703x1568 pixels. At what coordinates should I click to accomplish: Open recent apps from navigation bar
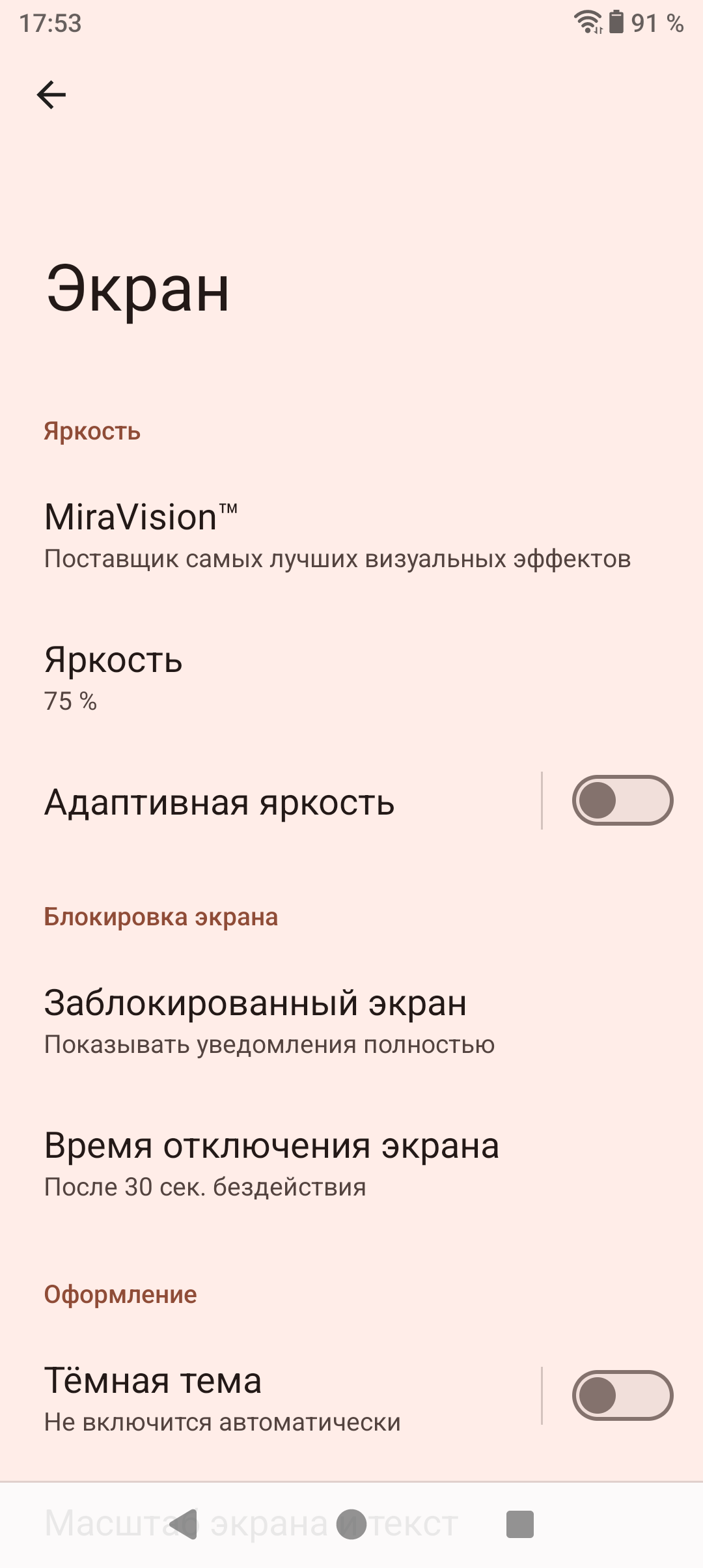519,1524
